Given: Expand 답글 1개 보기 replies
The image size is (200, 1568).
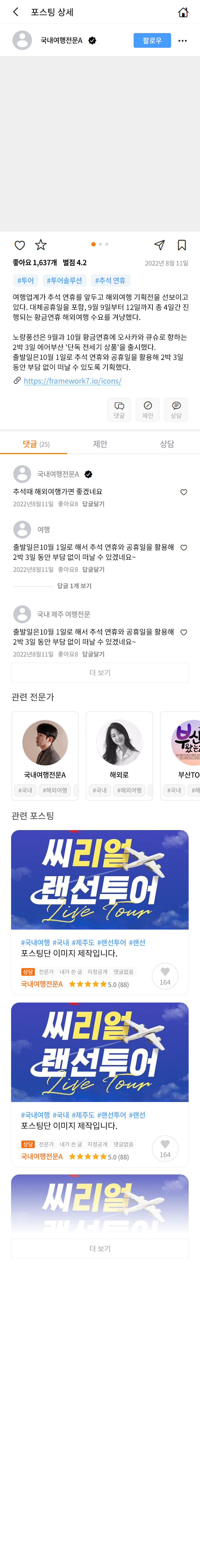Looking at the screenshot, I should [74, 585].
